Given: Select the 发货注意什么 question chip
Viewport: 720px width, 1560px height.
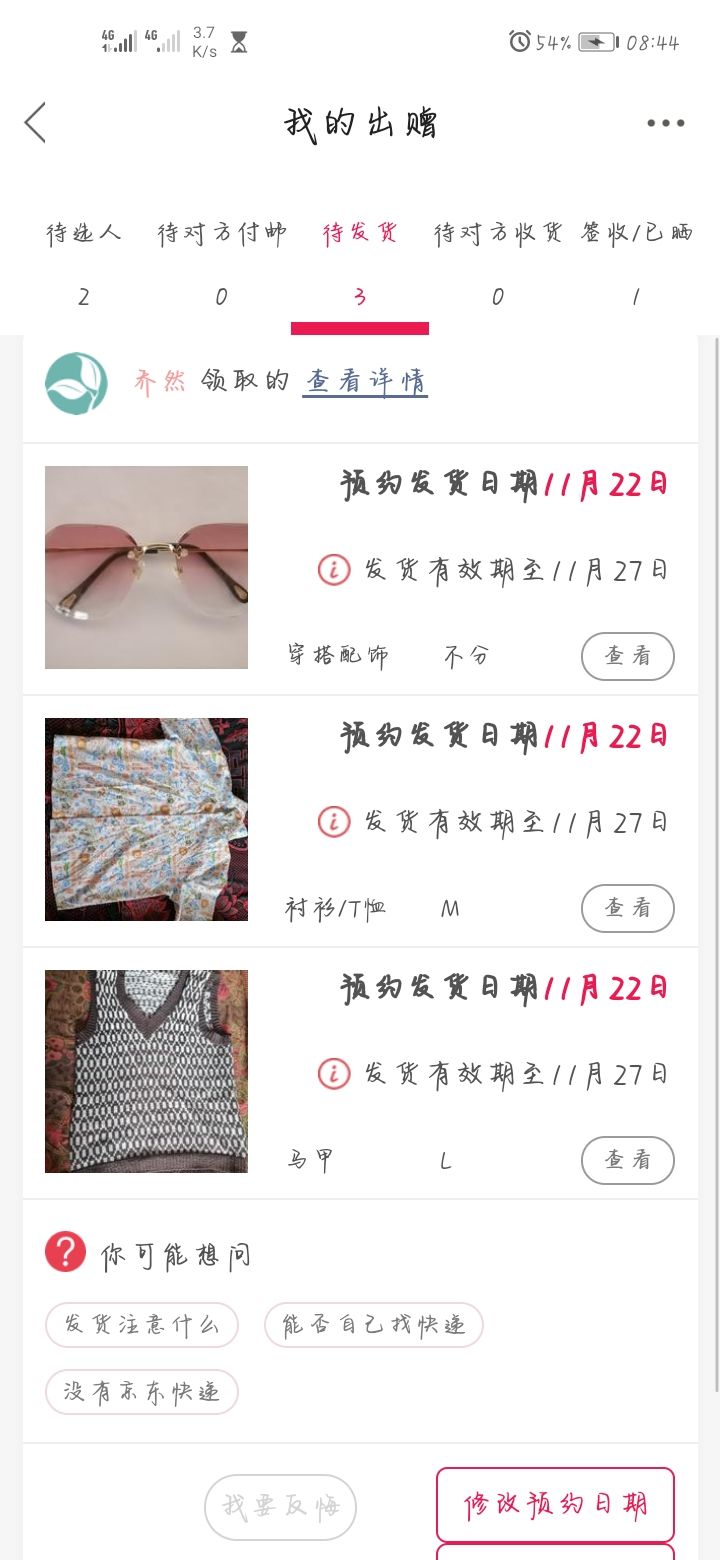Looking at the screenshot, I should pos(142,1325).
